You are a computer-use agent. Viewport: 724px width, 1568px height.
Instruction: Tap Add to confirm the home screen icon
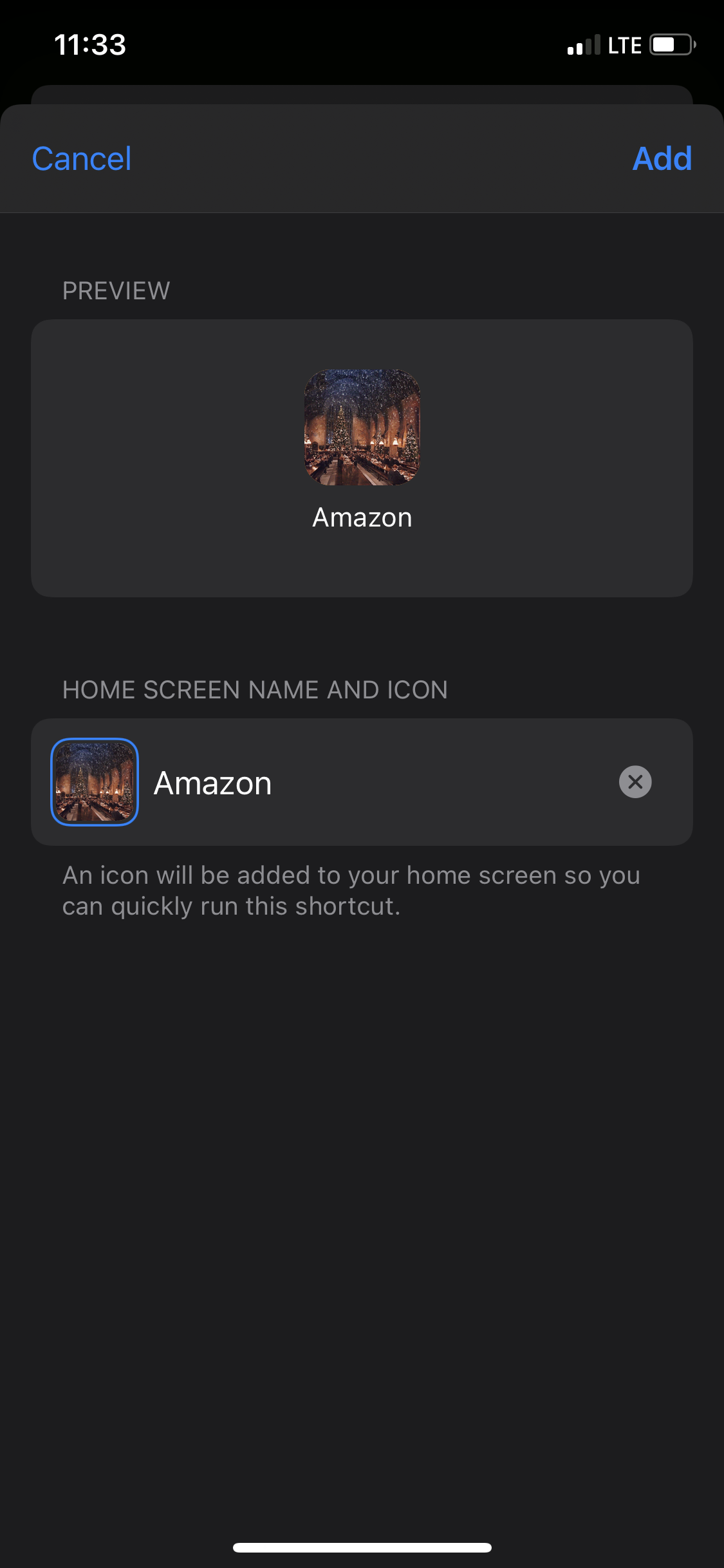(x=662, y=158)
